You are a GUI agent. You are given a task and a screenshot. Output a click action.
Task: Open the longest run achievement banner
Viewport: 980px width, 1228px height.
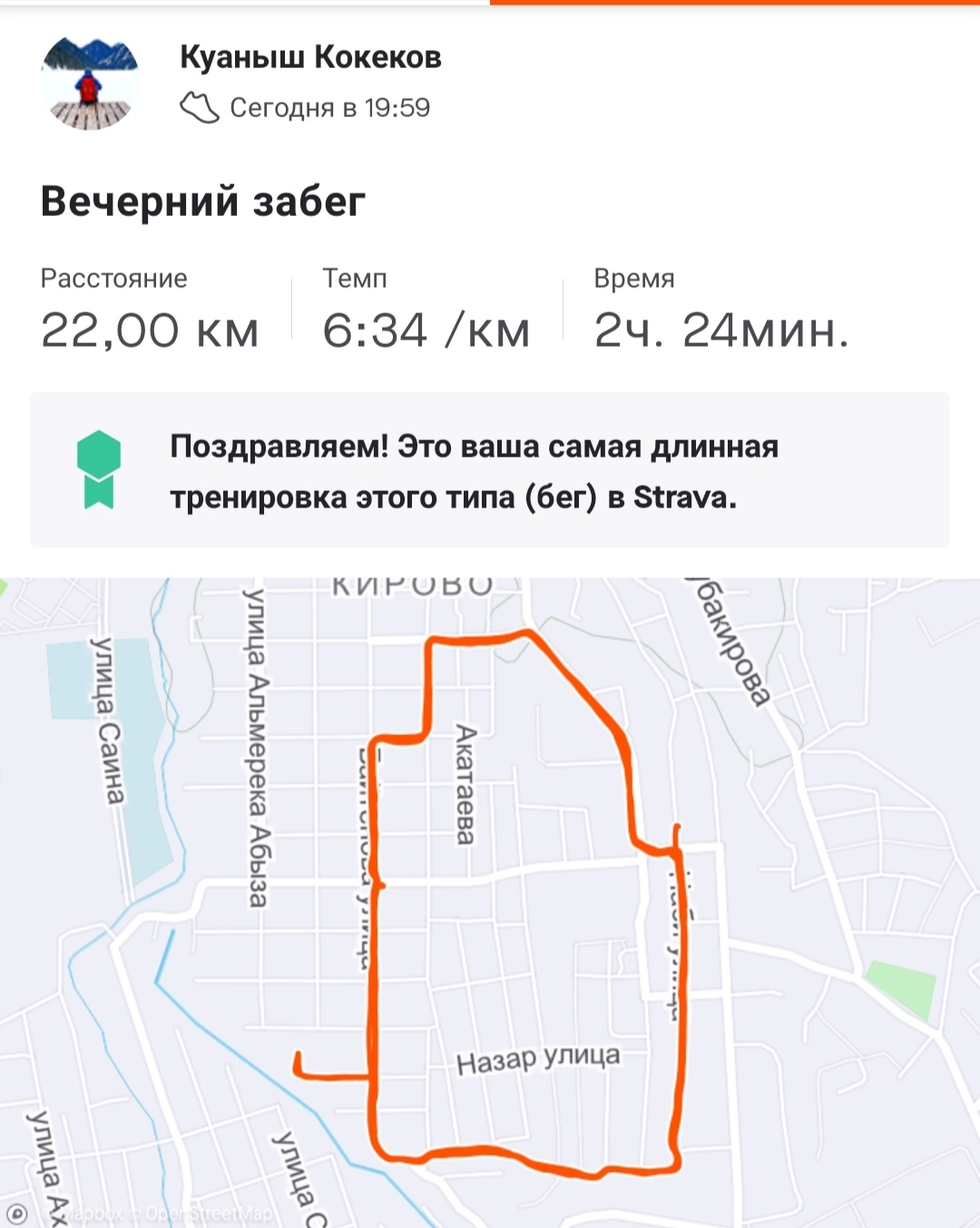(x=490, y=470)
